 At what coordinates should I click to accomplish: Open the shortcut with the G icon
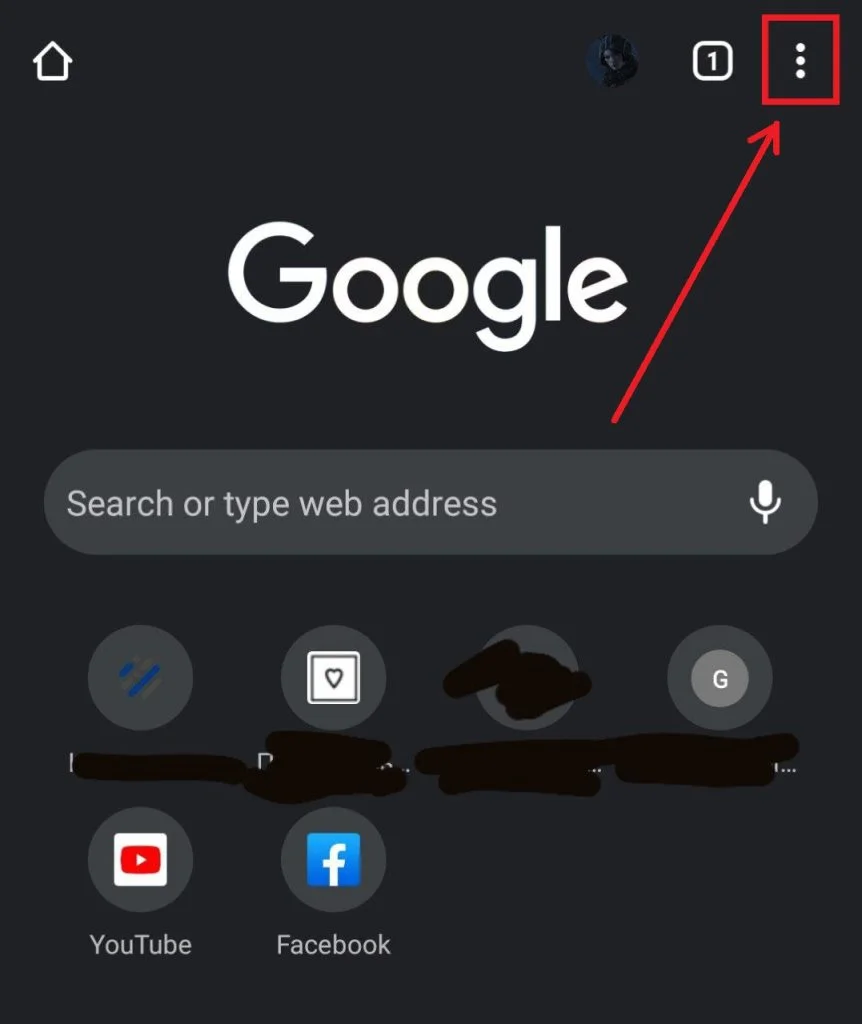pyautogui.click(x=719, y=679)
